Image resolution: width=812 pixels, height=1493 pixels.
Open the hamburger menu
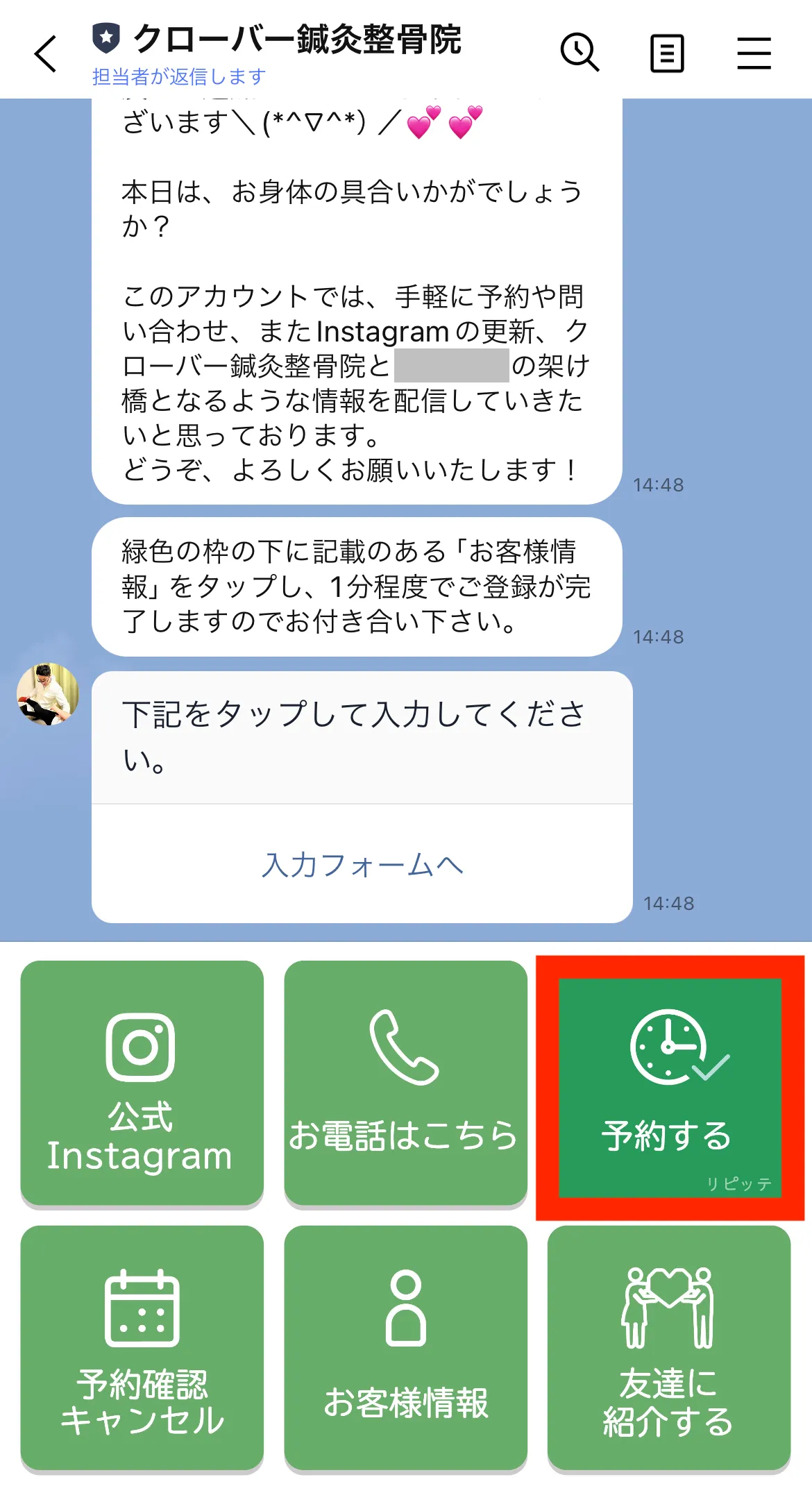754,53
